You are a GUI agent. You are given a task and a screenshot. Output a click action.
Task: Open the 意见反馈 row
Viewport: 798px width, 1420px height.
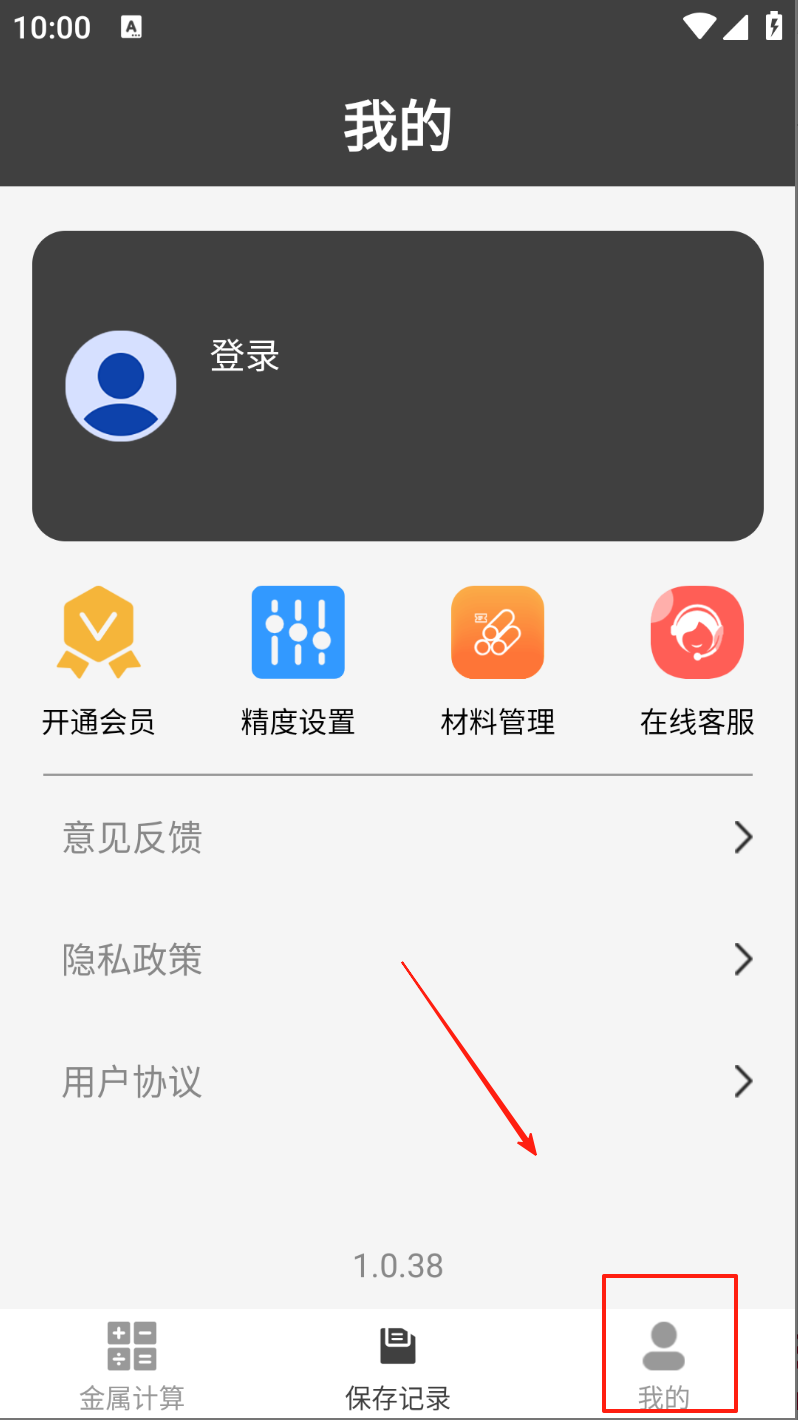tap(398, 837)
